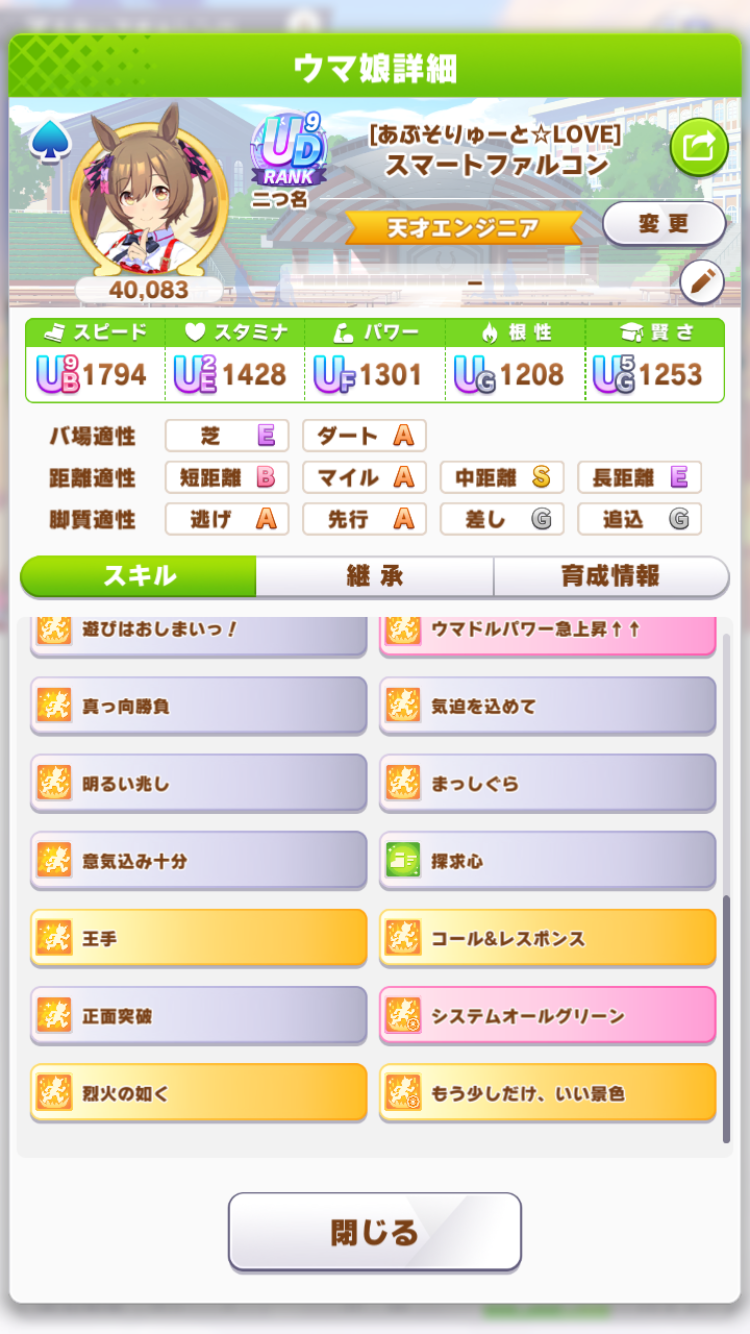View the まっしぐら skill

(x=547, y=784)
